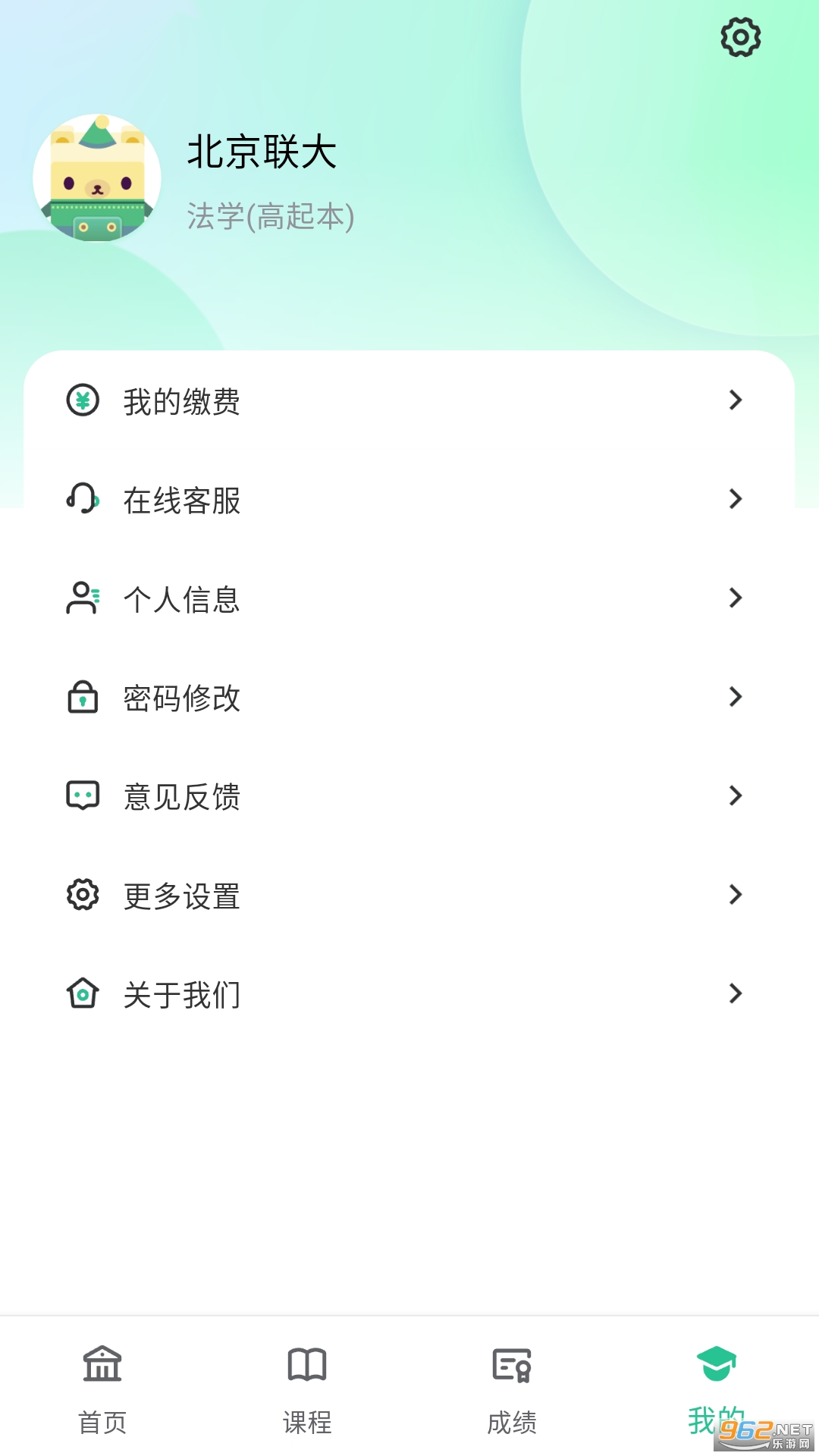Click the payment icon beside 我的缴费
The image size is (819, 1456).
[x=83, y=401]
